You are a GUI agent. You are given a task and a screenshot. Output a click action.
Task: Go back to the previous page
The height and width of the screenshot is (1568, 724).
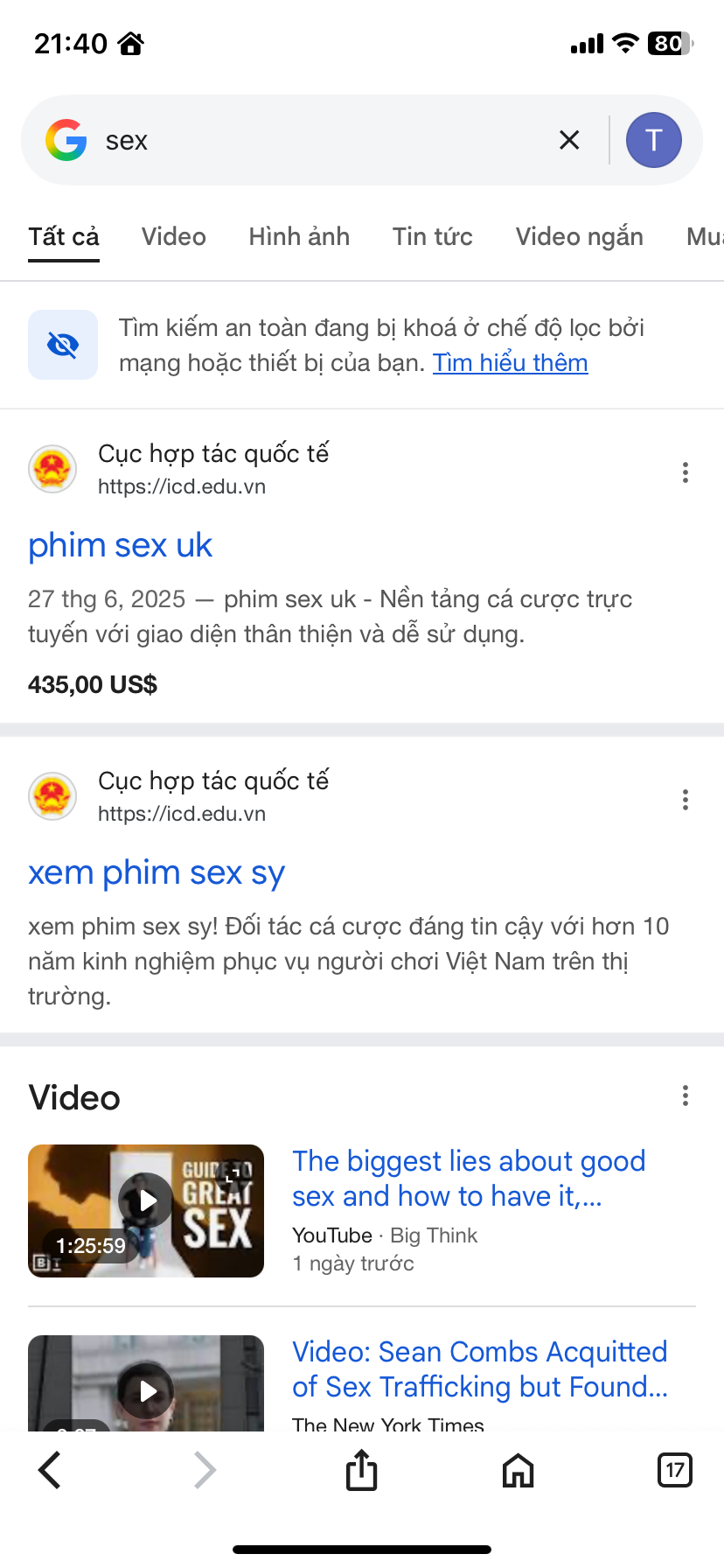(51, 1470)
